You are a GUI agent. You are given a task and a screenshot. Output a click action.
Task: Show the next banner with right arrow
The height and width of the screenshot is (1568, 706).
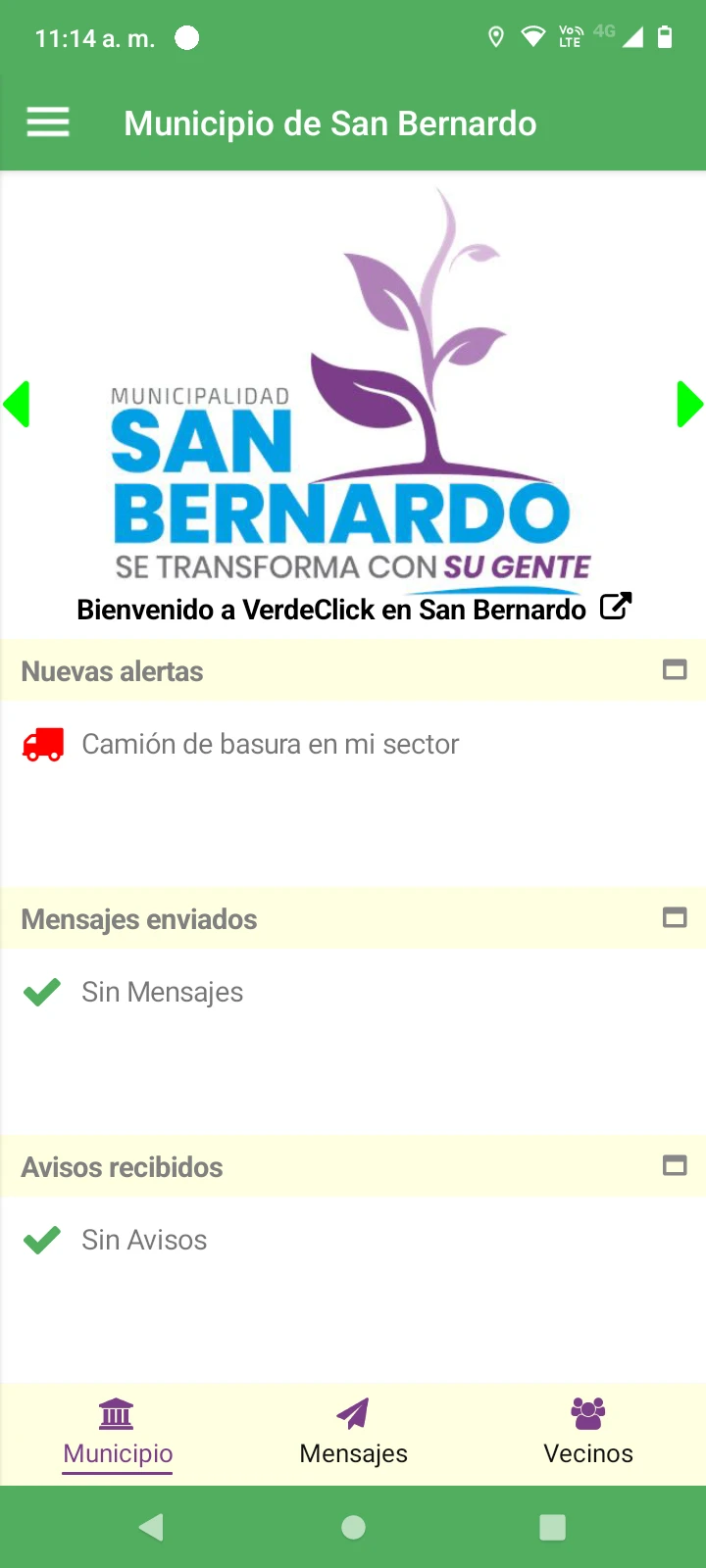(x=689, y=404)
